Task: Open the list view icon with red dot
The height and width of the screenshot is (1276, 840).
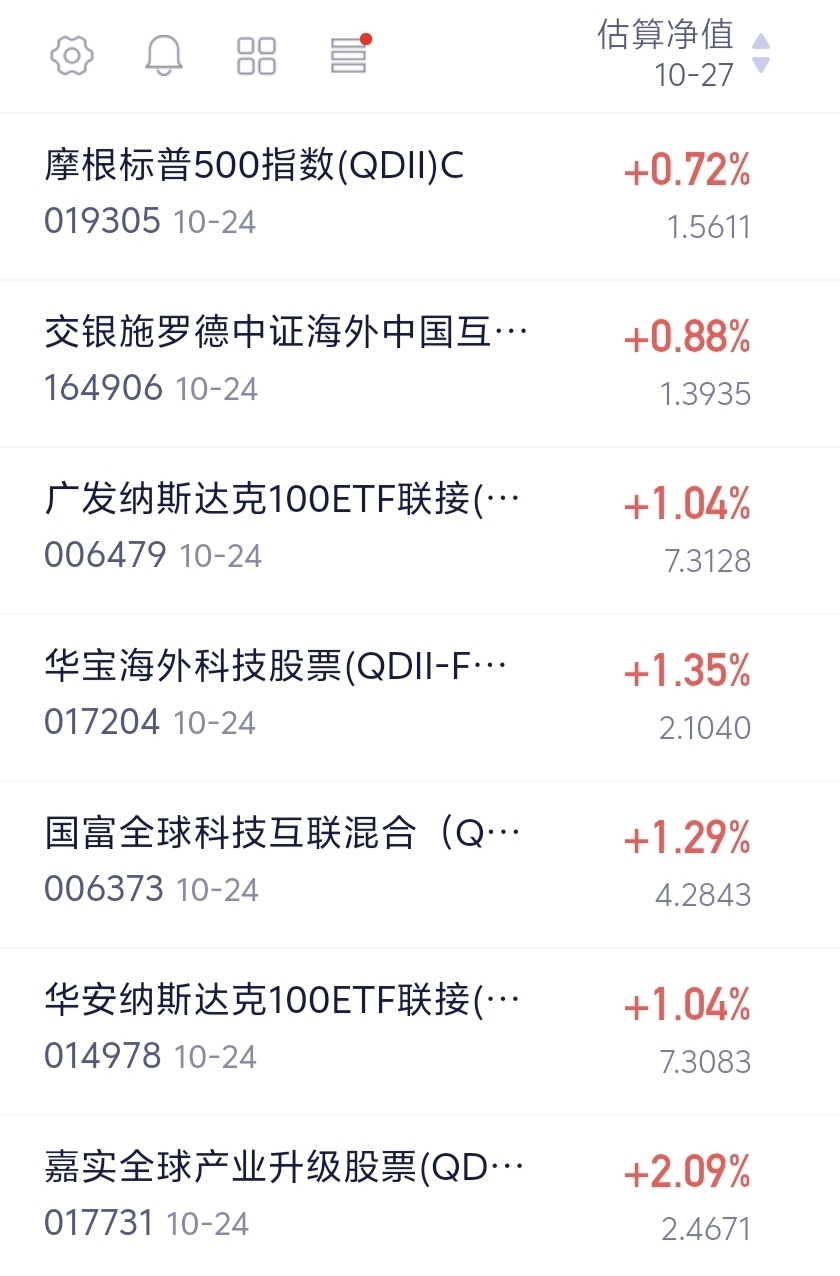Action: tap(349, 56)
